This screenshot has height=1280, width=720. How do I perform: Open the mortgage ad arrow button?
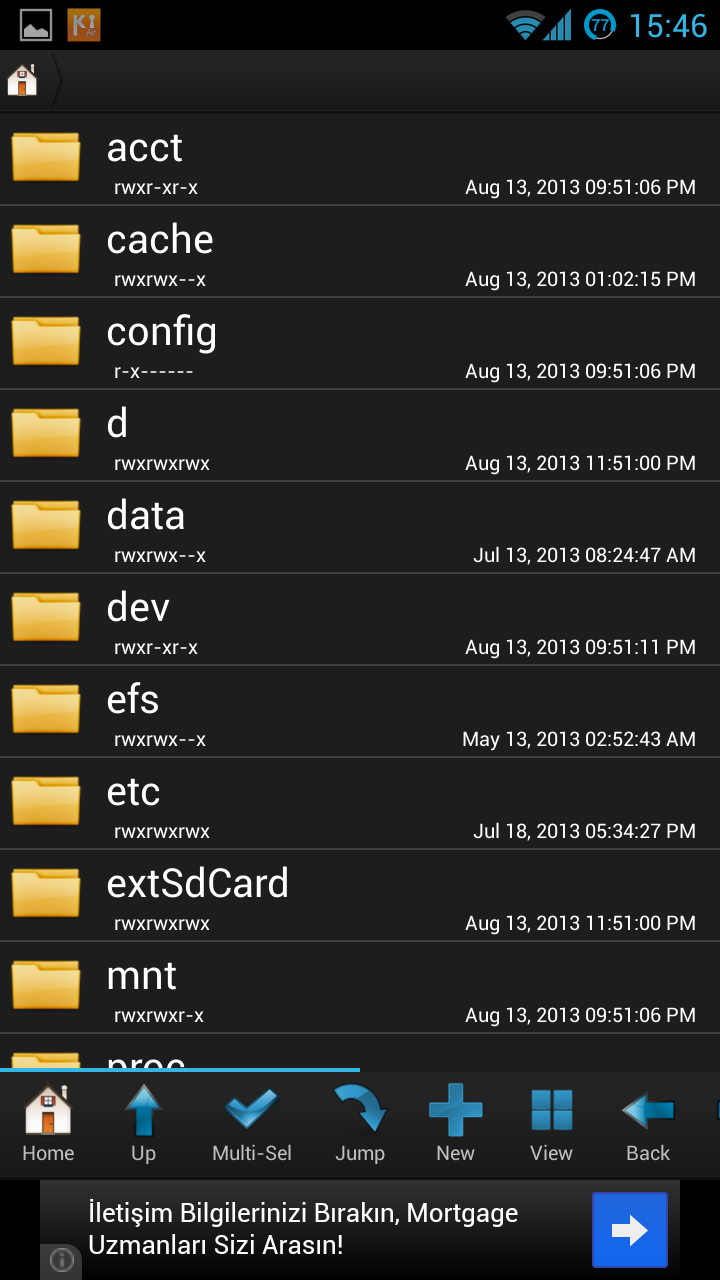[629, 1230]
